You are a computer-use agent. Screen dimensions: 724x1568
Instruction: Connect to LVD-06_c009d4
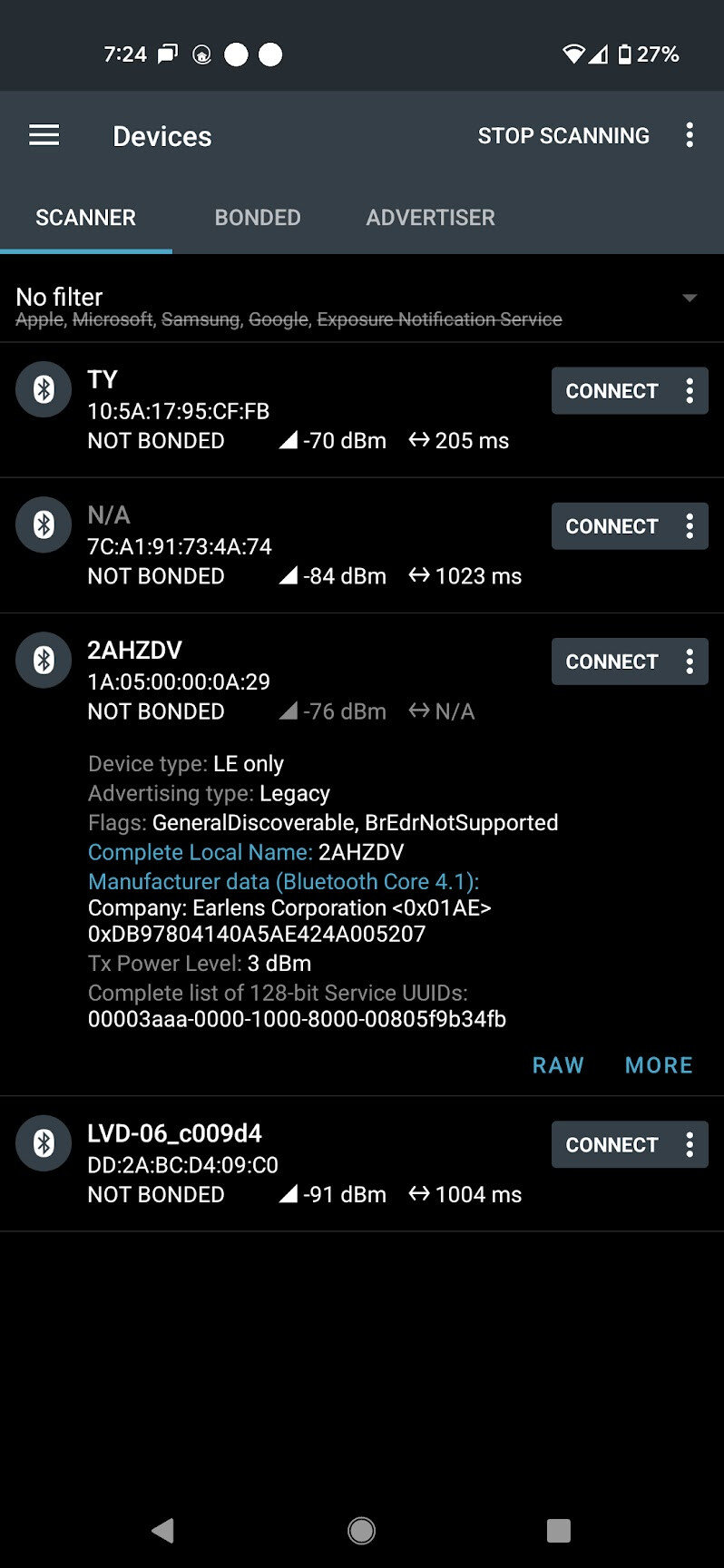pyautogui.click(x=611, y=1145)
